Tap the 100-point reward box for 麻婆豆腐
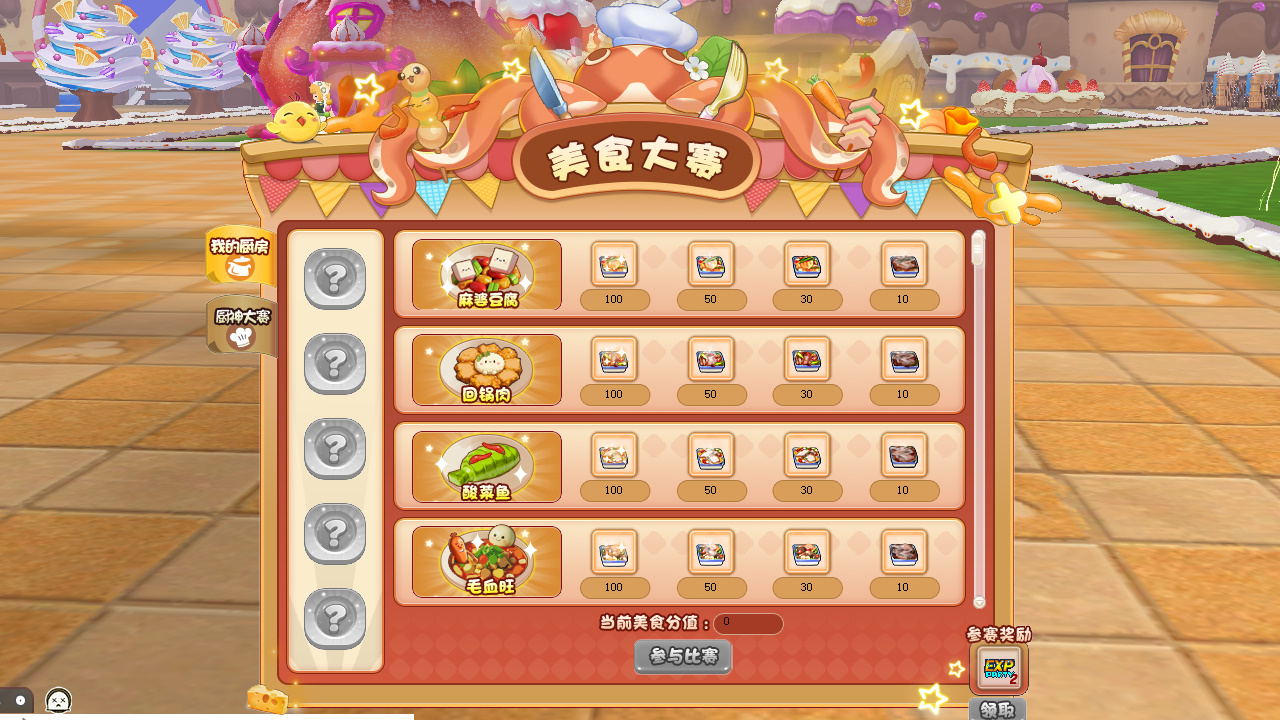Image resolution: width=1280 pixels, height=720 pixels. coord(614,265)
